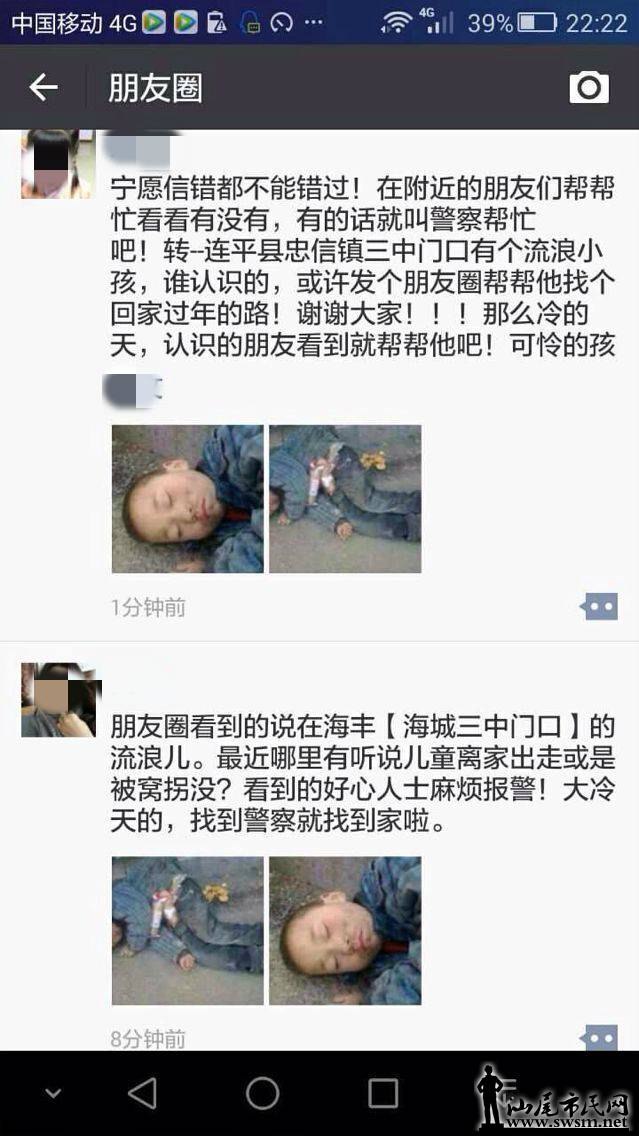Open the profile avatar of the 连平县 post's author
Image resolution: width=639 pixels, height=1136 pixels.
tap(56, 165)
